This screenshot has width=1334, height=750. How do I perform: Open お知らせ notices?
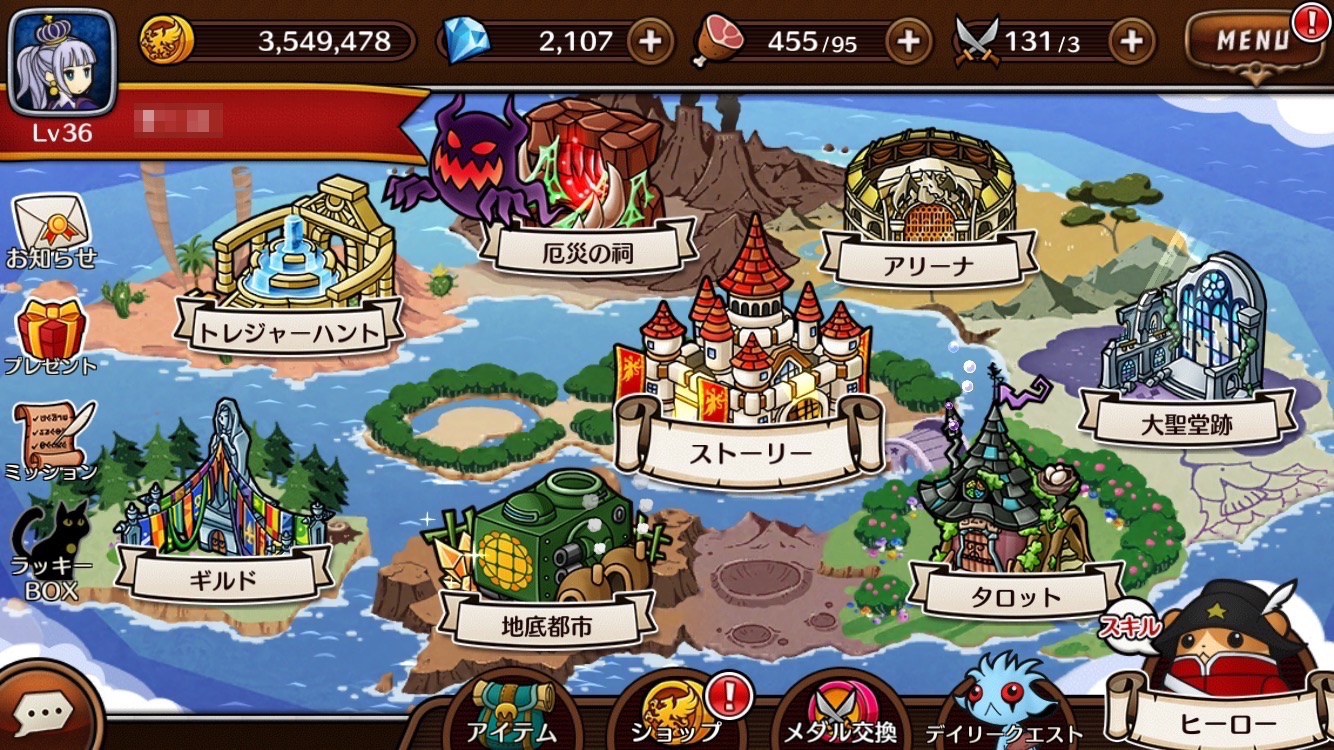50,232
